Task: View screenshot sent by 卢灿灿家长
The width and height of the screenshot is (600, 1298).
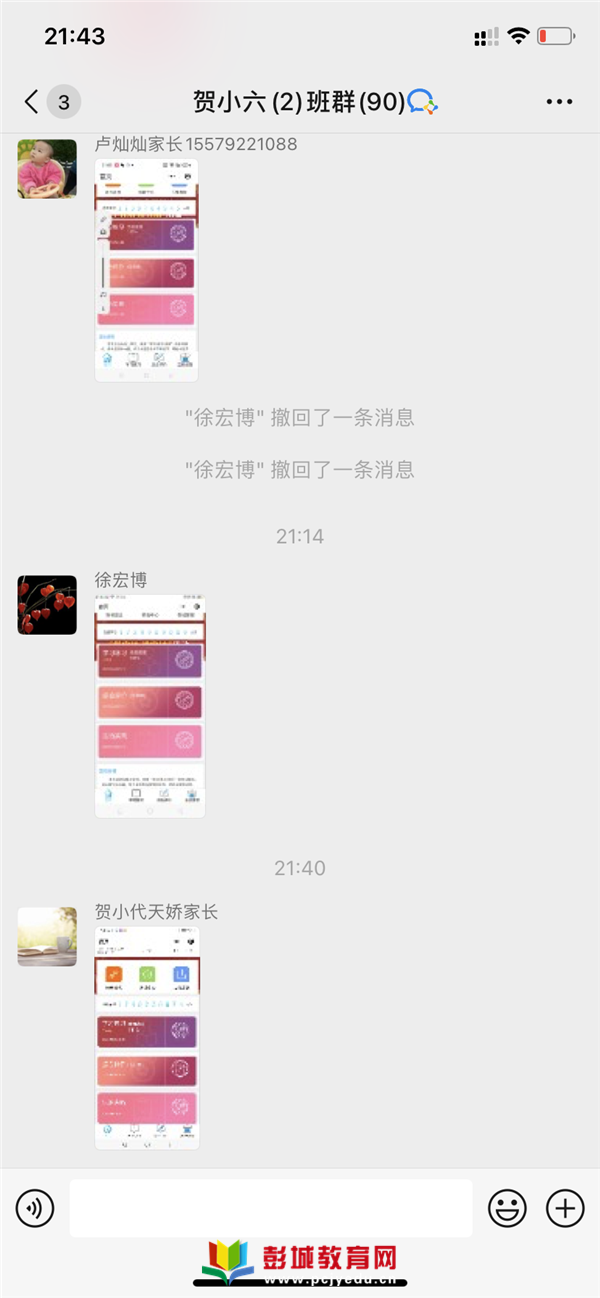Action: [x=147, y=270]
